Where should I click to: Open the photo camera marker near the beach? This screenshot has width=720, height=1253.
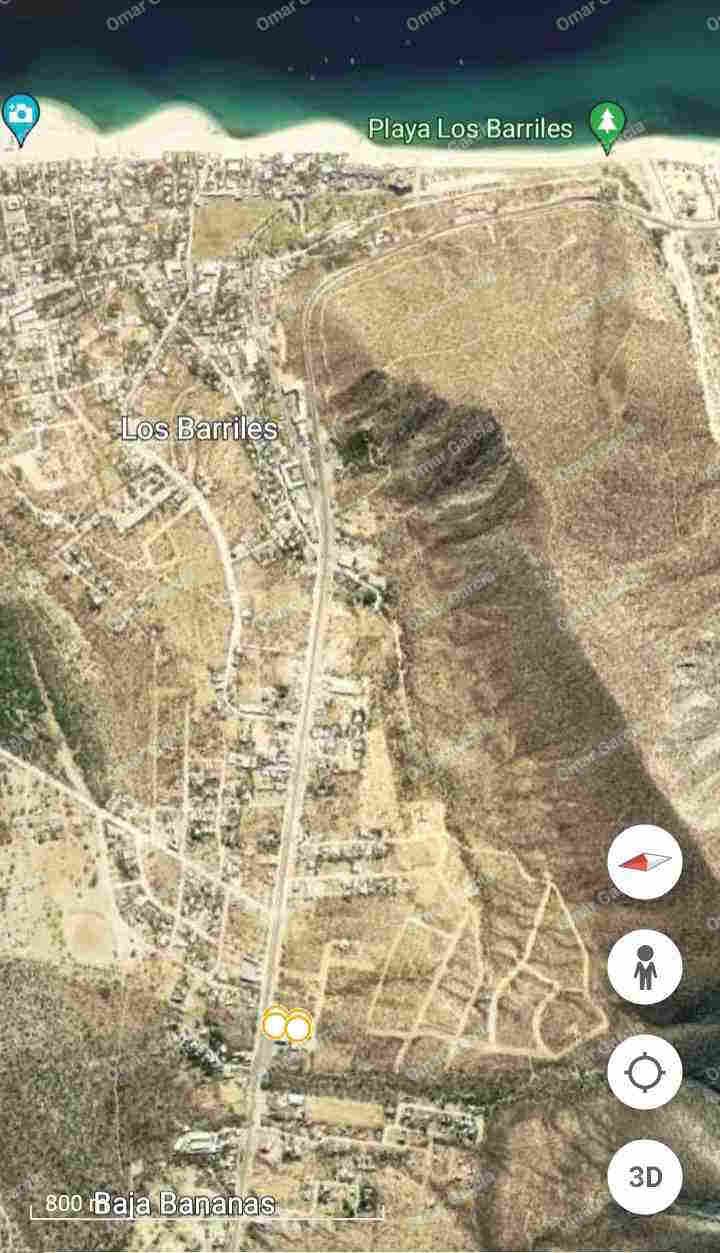pyautogui.click(x=20, y=119)
